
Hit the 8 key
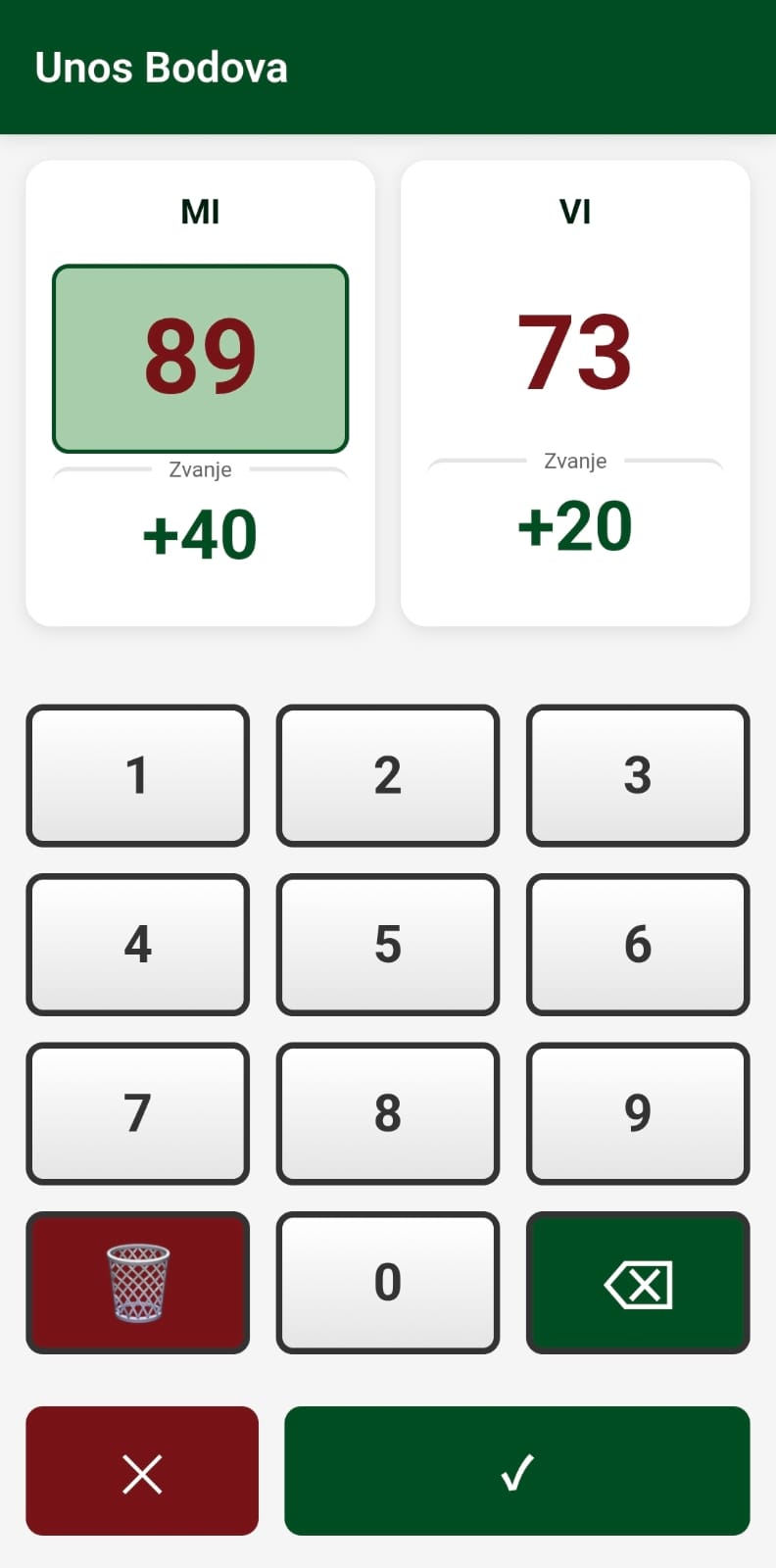(x=388, y=1113)
